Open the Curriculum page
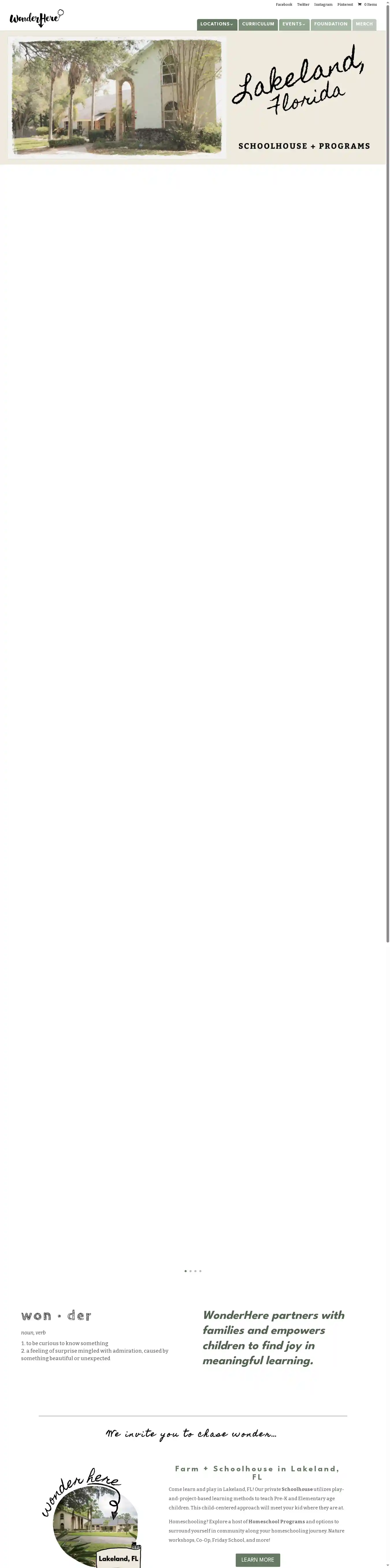 pos(258,24)
